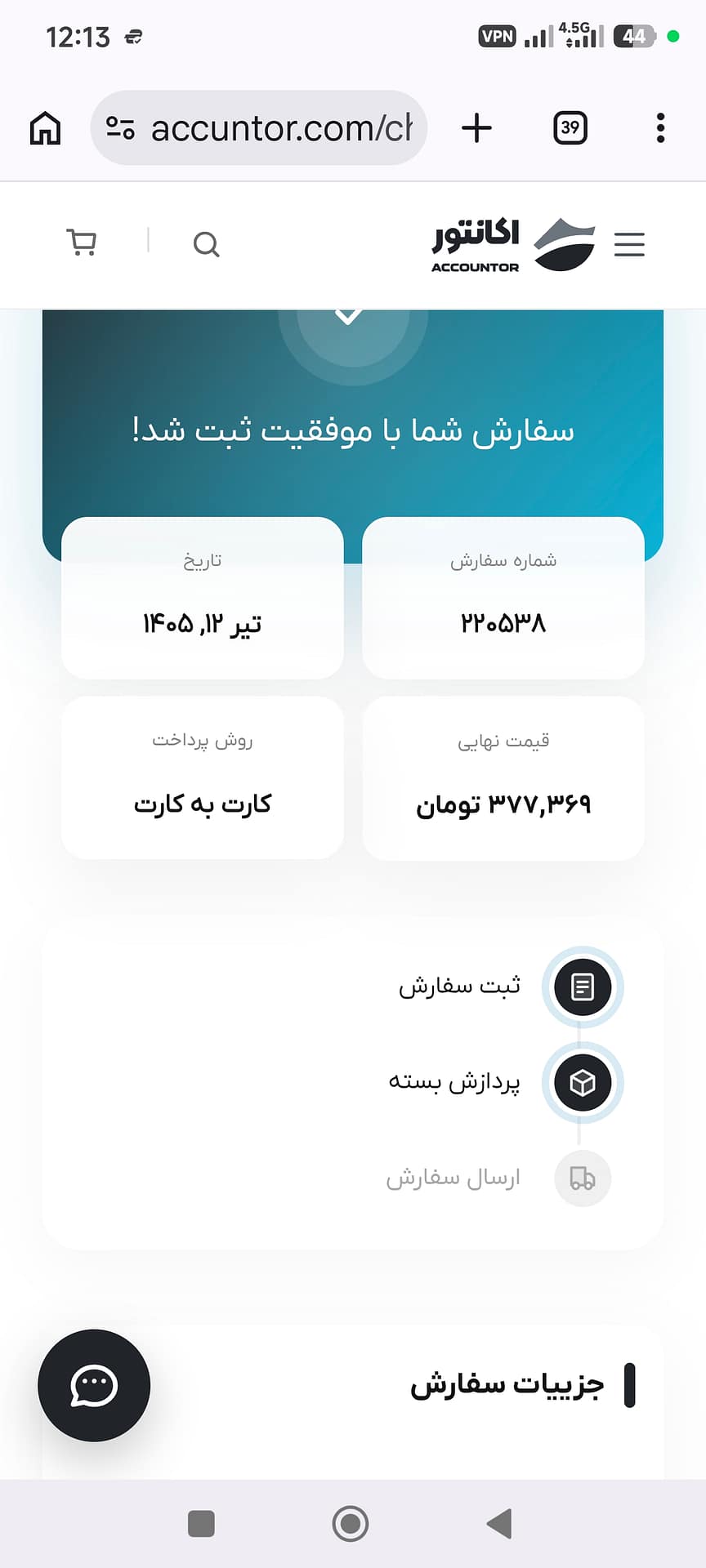The height and width of the screenshot is (1568, 706).
Task: Open recent apps from the navigation bar
Action: click(201, 1524)
